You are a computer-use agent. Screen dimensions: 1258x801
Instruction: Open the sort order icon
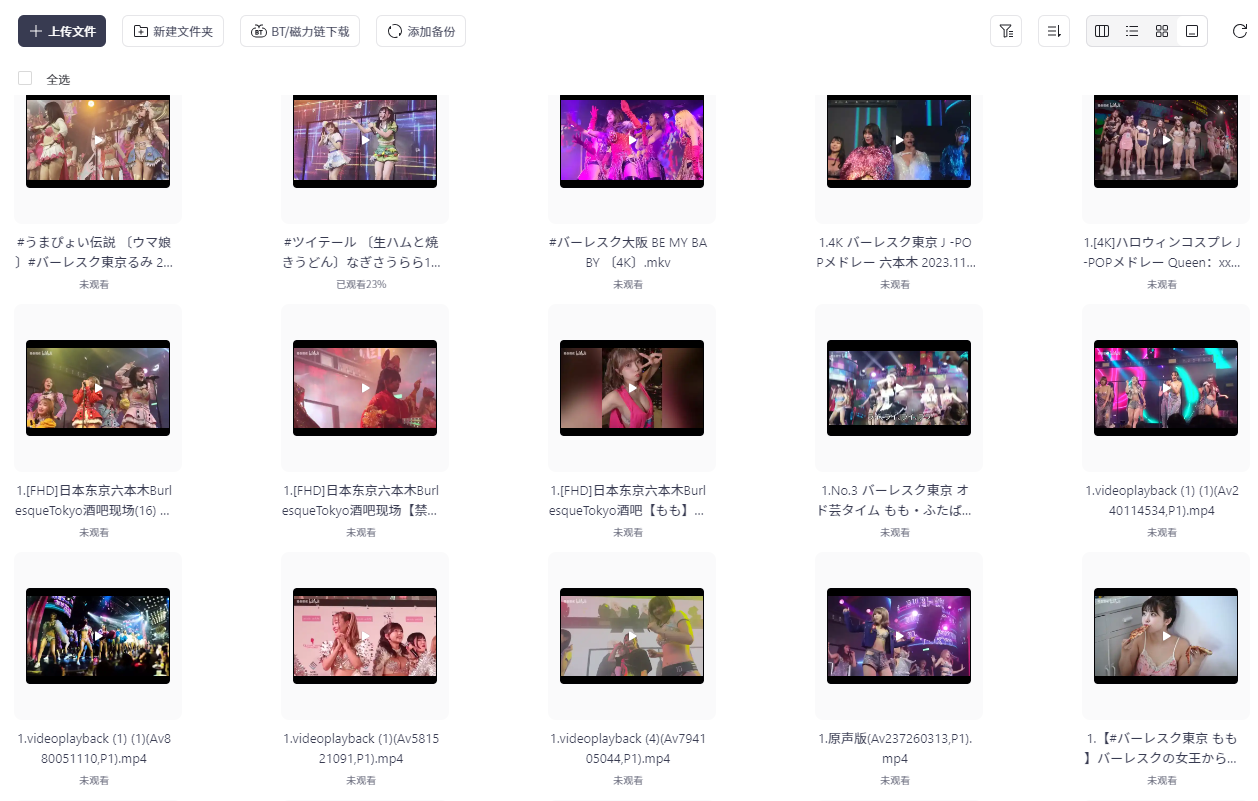pos(1054,31)
